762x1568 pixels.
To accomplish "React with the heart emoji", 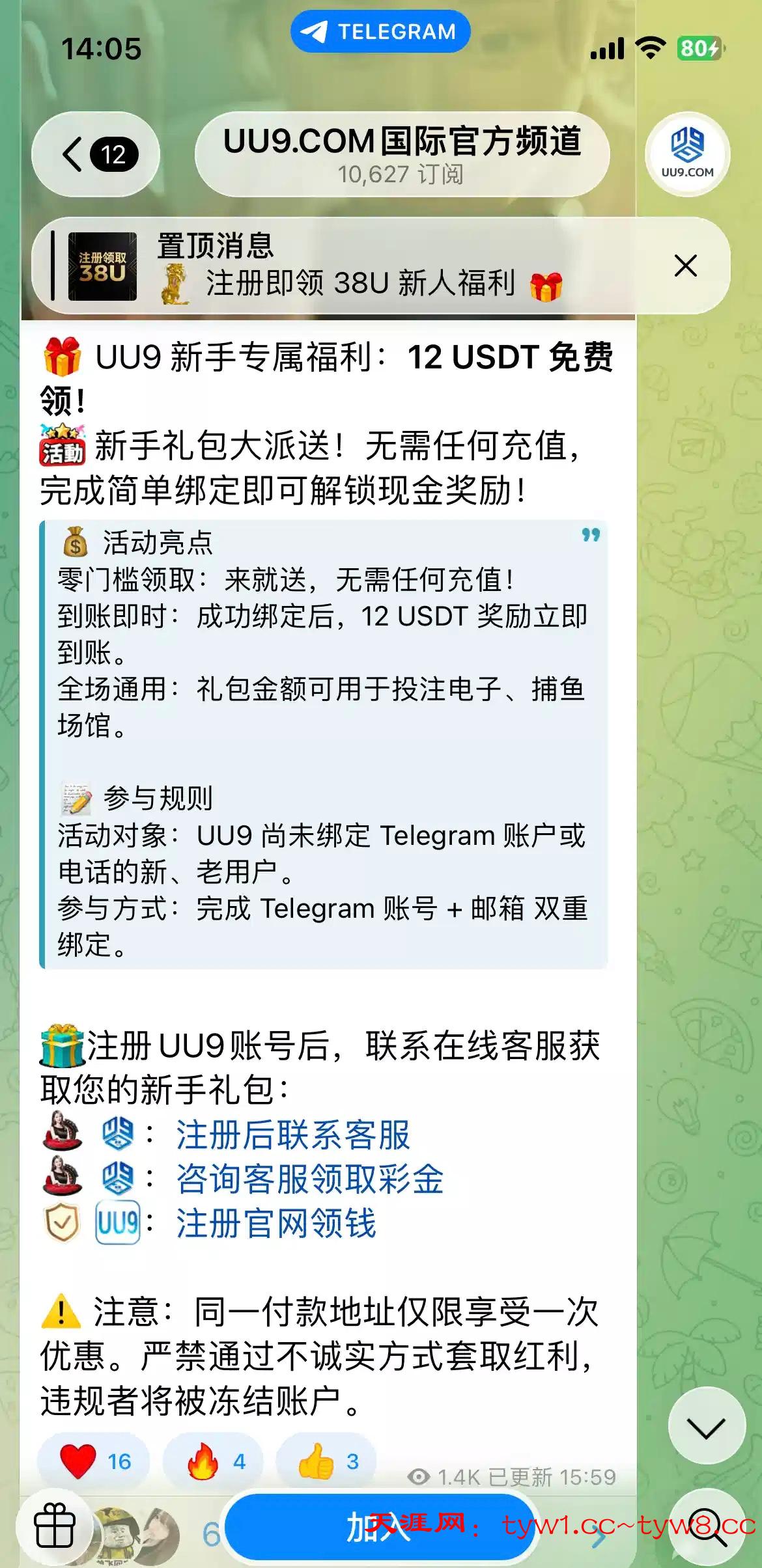I will 94,1461.
